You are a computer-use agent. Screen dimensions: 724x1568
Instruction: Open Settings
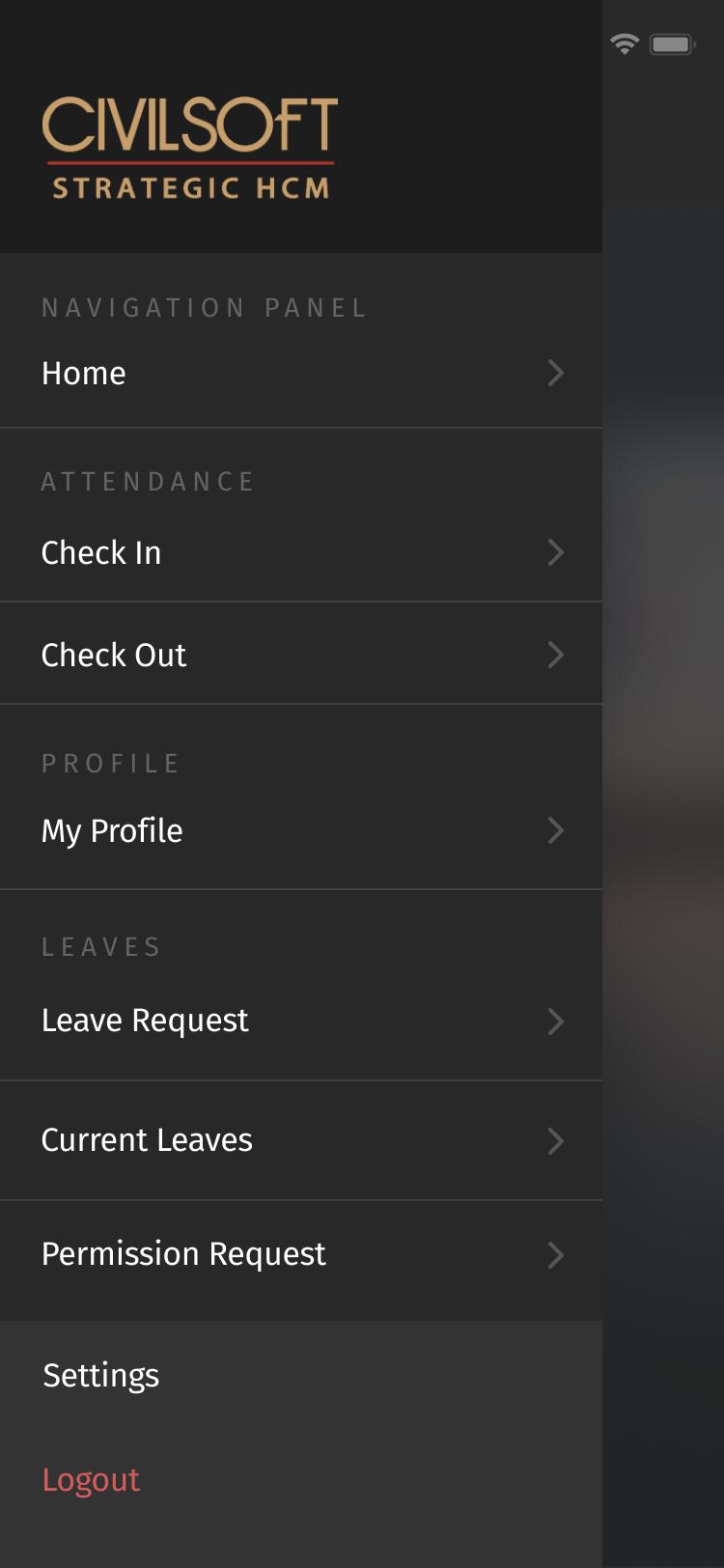coord(101,1375)
